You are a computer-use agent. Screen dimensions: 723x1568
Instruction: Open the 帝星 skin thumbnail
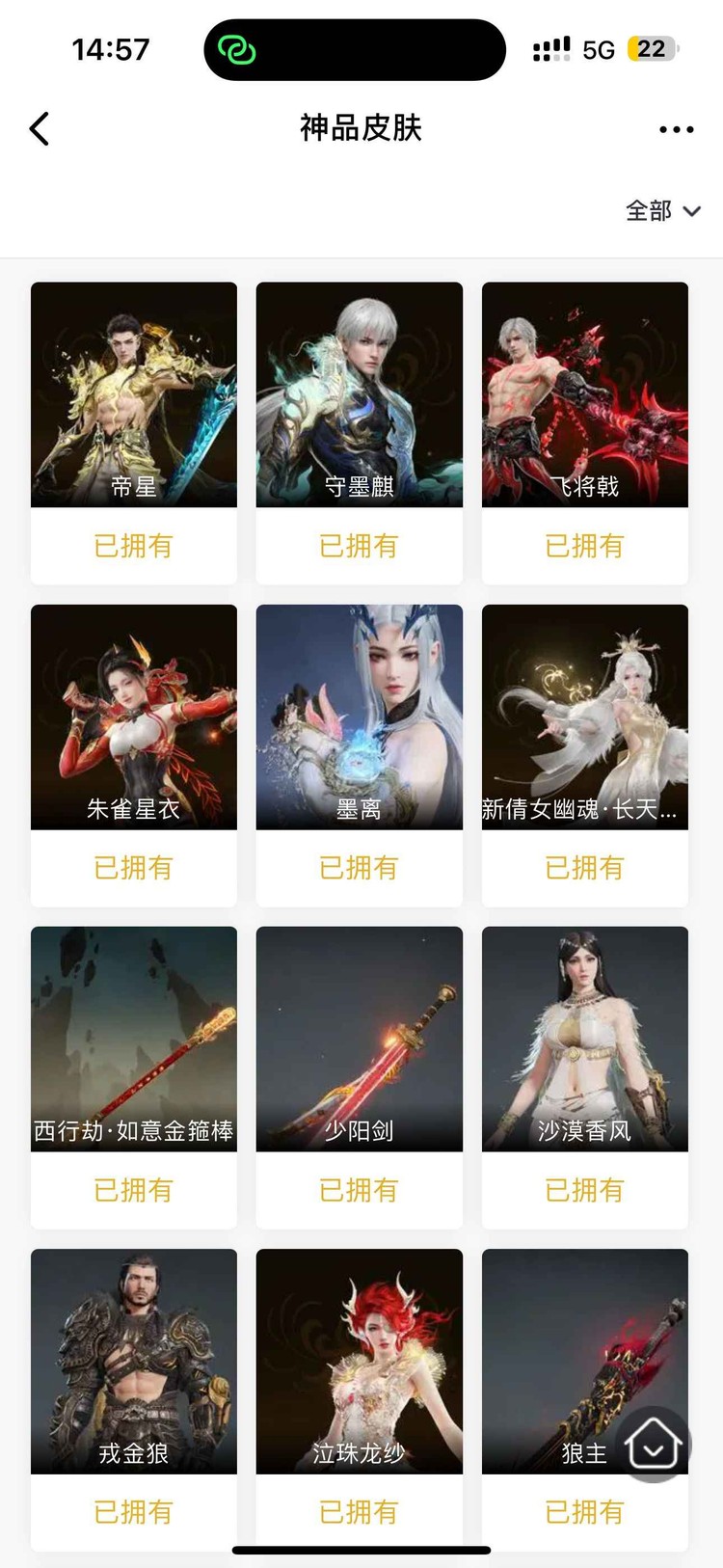[x=133, y=393]
